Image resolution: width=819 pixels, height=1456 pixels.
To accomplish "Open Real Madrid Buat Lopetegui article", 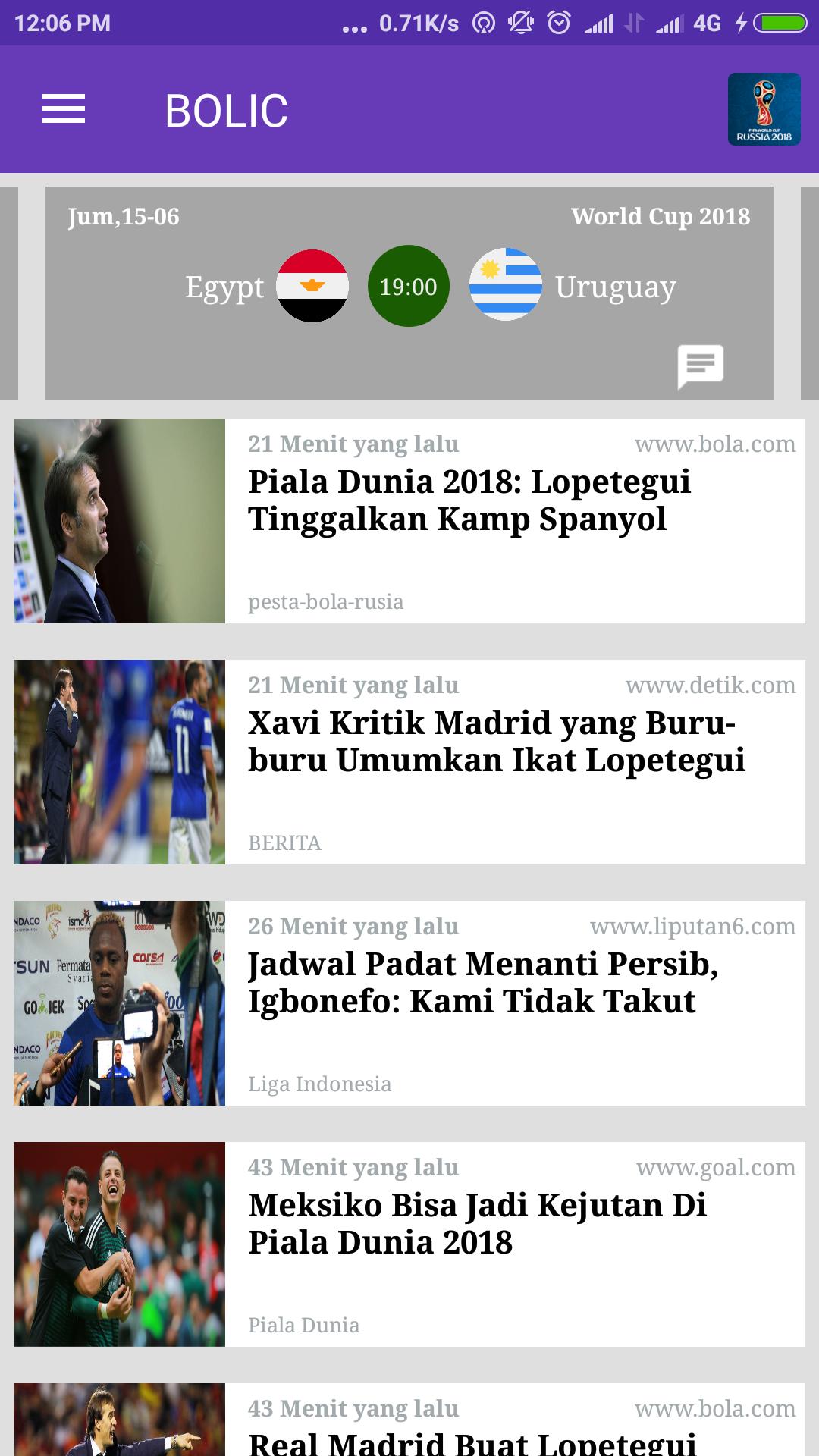I will [472, 1439].
